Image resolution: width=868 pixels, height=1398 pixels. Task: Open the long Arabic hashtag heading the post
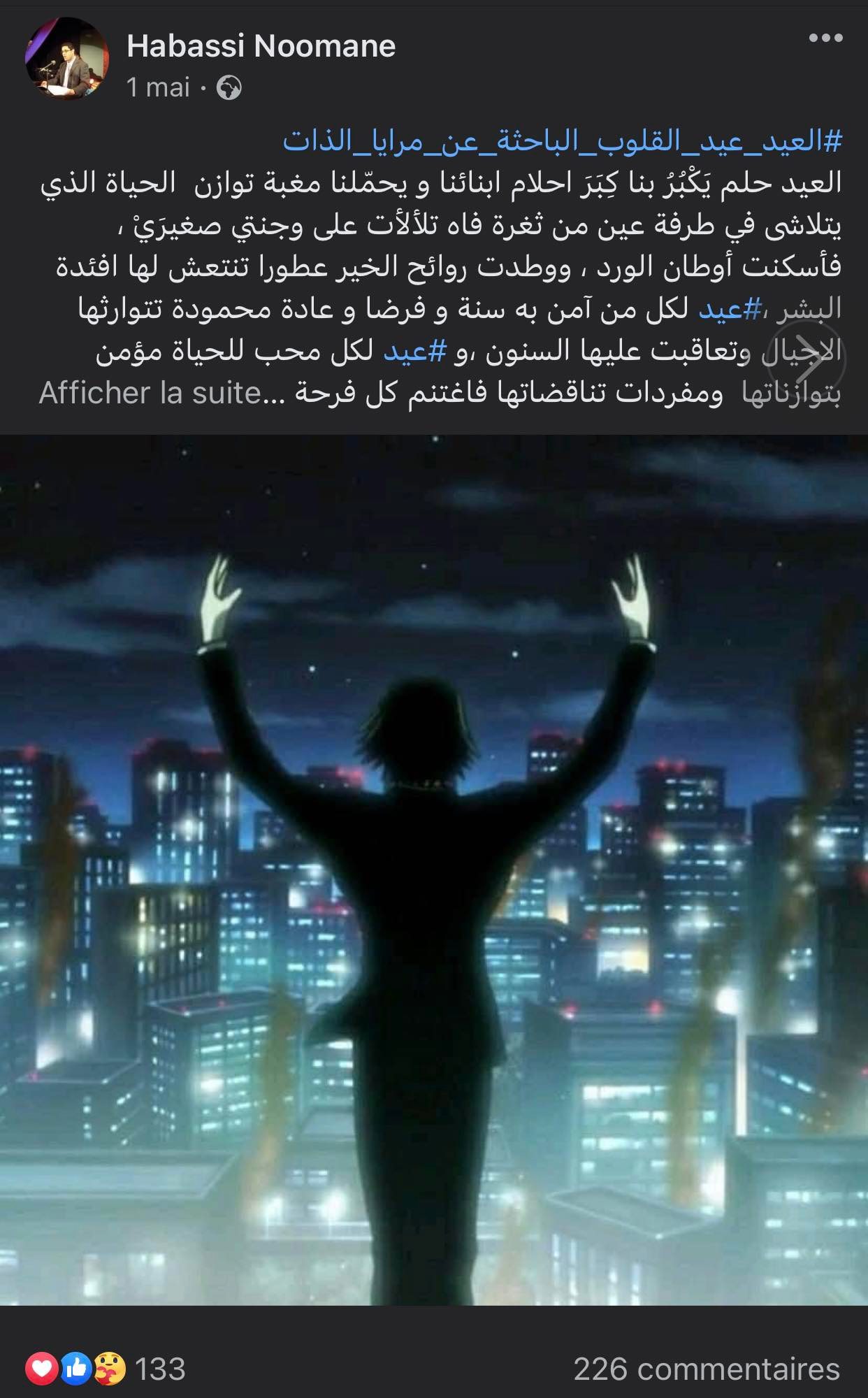coord(562,142)
